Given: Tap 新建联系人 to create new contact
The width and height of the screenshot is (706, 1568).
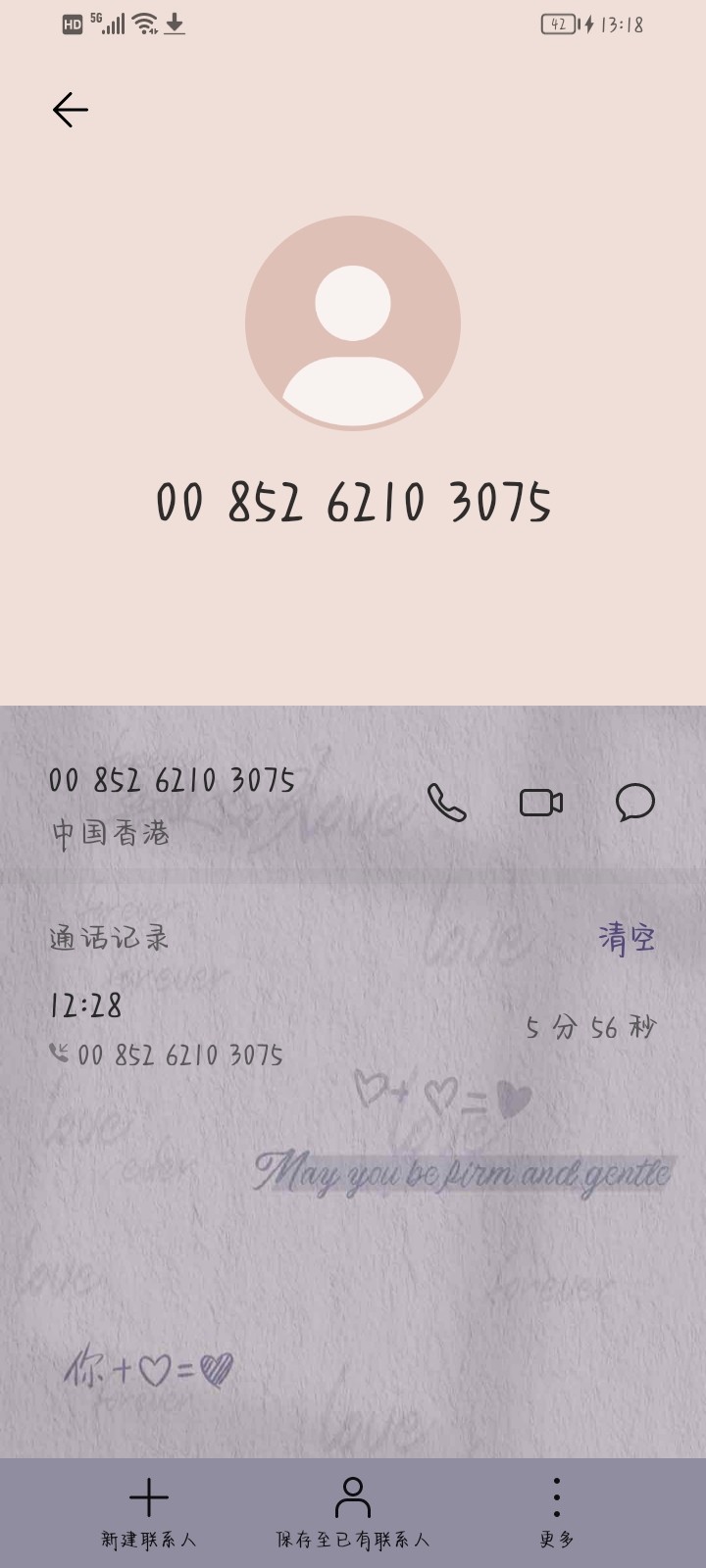Looking at the screenshot, I should click(x=149, y=1512).
